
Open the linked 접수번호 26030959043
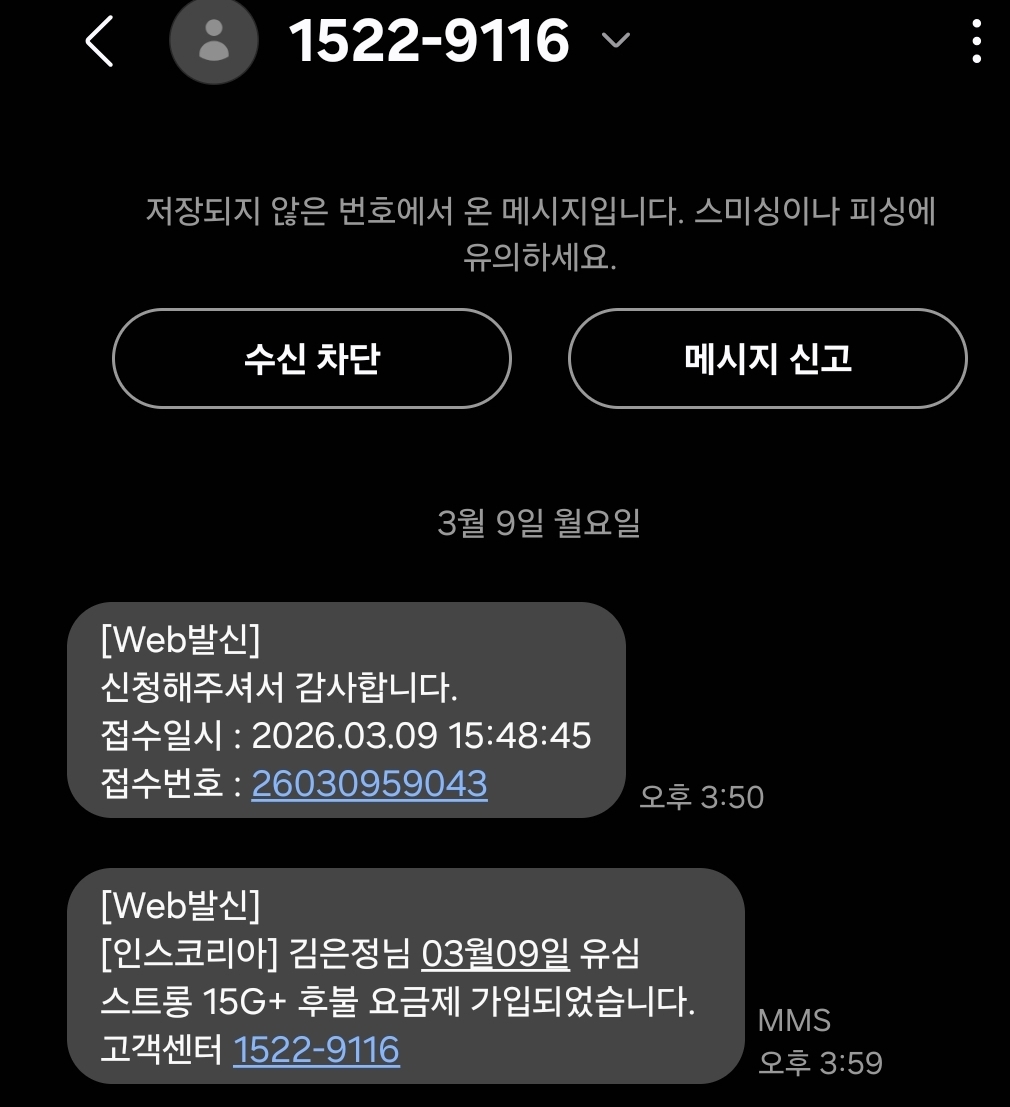coord(369,784)
